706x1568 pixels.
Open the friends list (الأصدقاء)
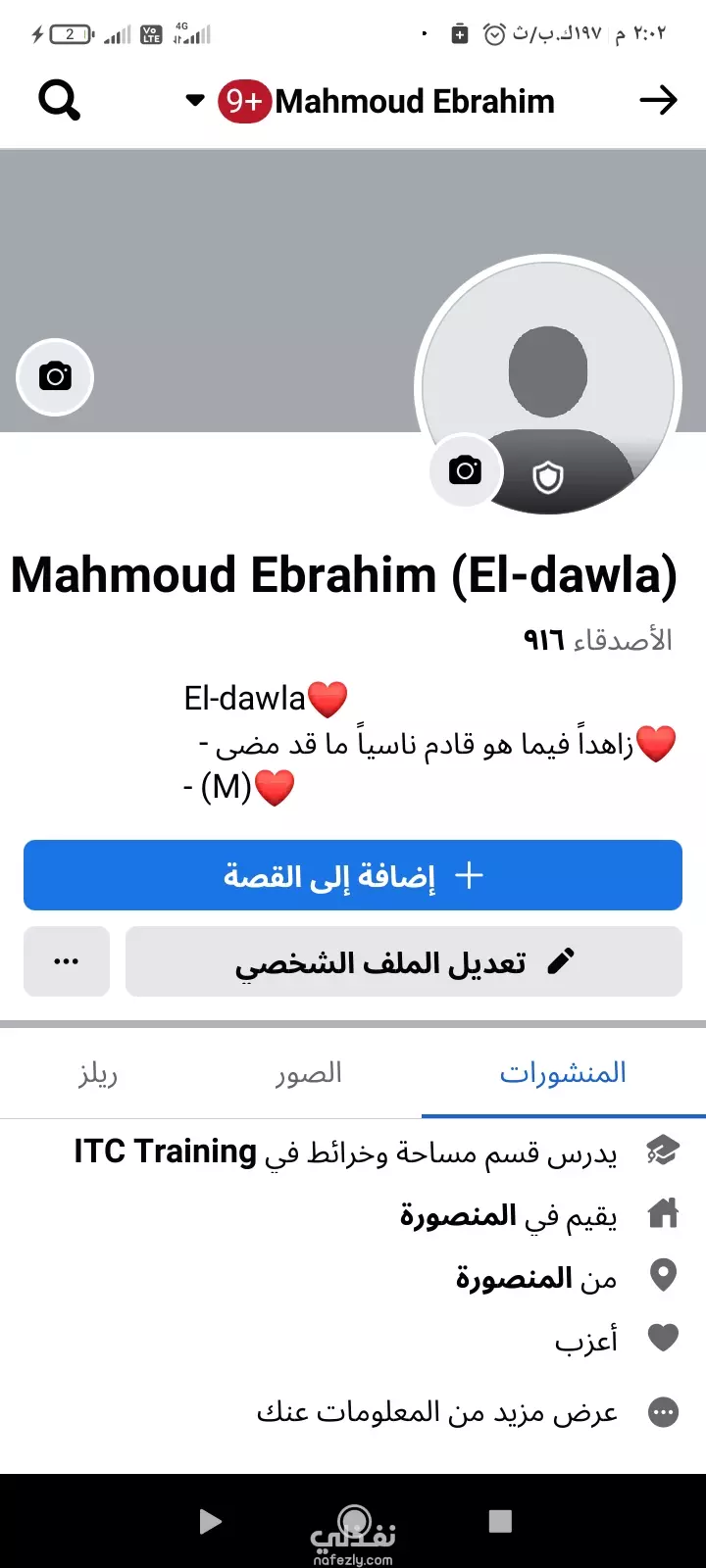(x=597, y=640)
